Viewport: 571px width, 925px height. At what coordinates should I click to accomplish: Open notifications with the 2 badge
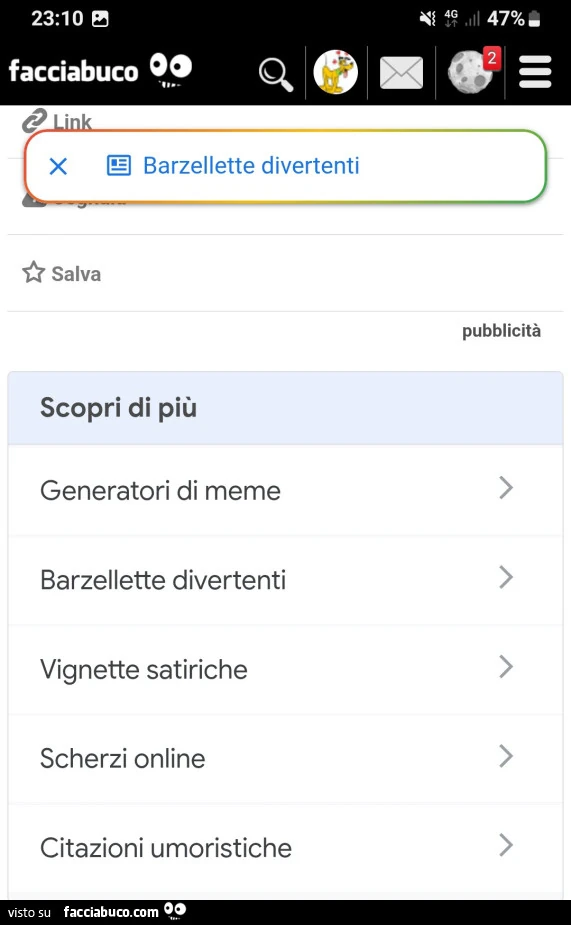[474, 71]
